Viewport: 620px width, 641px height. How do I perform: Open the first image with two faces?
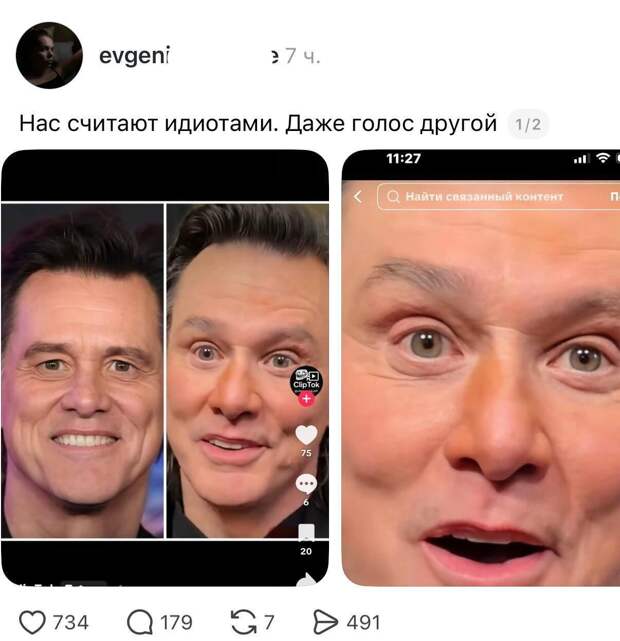(x=165, y=370)
